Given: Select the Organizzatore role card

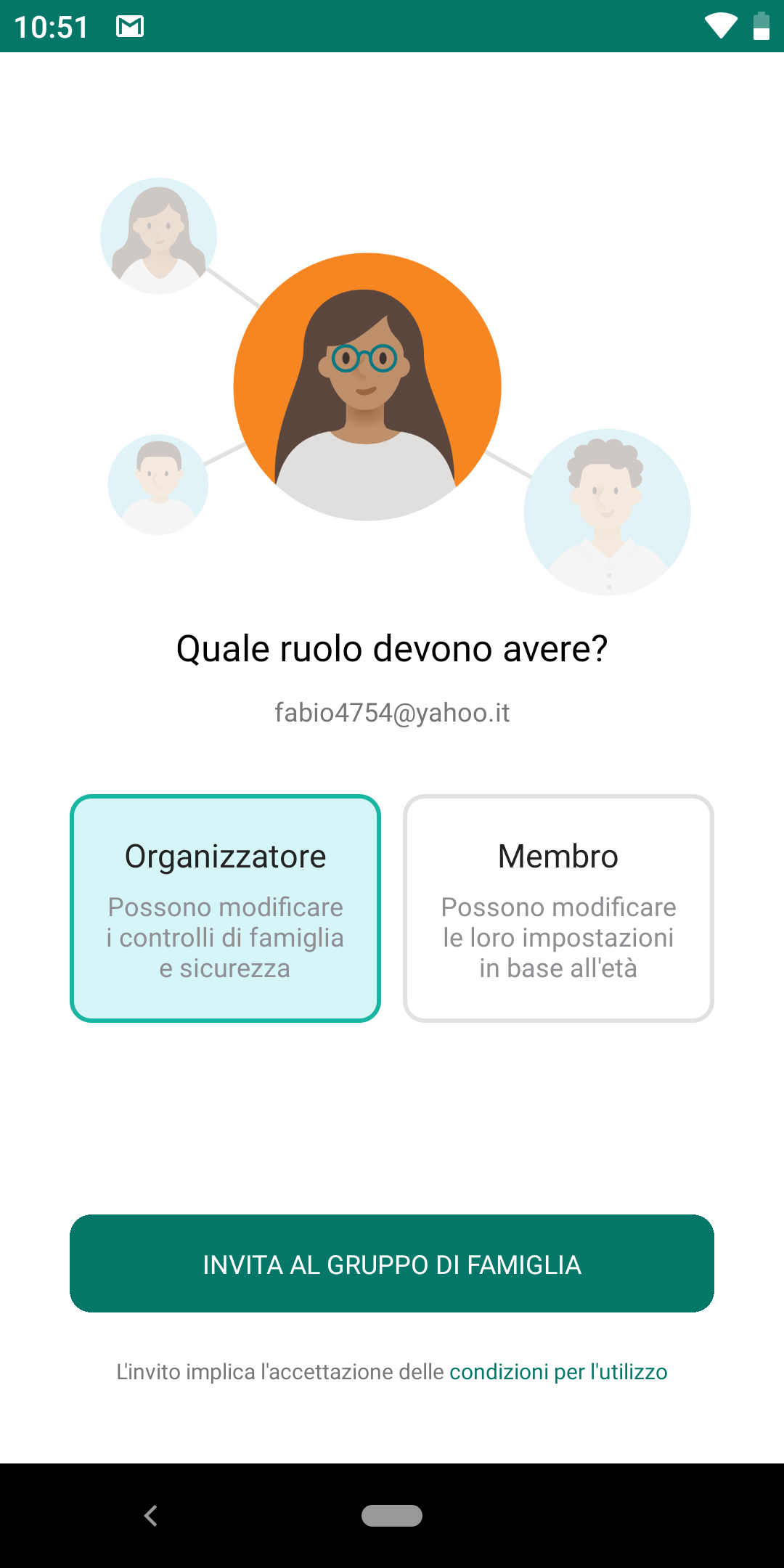Looking at the screenshot, I should [x=225, y=907].
